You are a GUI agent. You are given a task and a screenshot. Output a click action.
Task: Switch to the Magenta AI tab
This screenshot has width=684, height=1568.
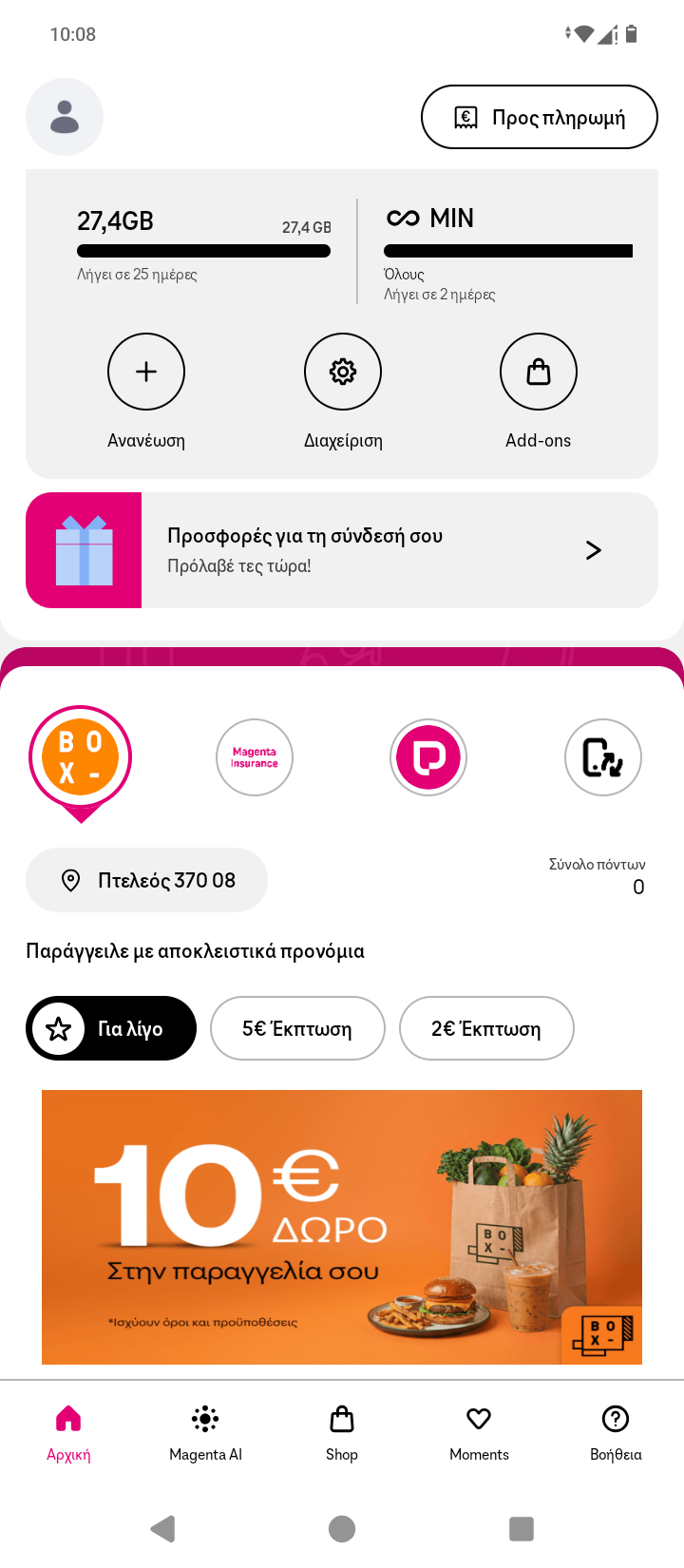tap(205, 1433)
